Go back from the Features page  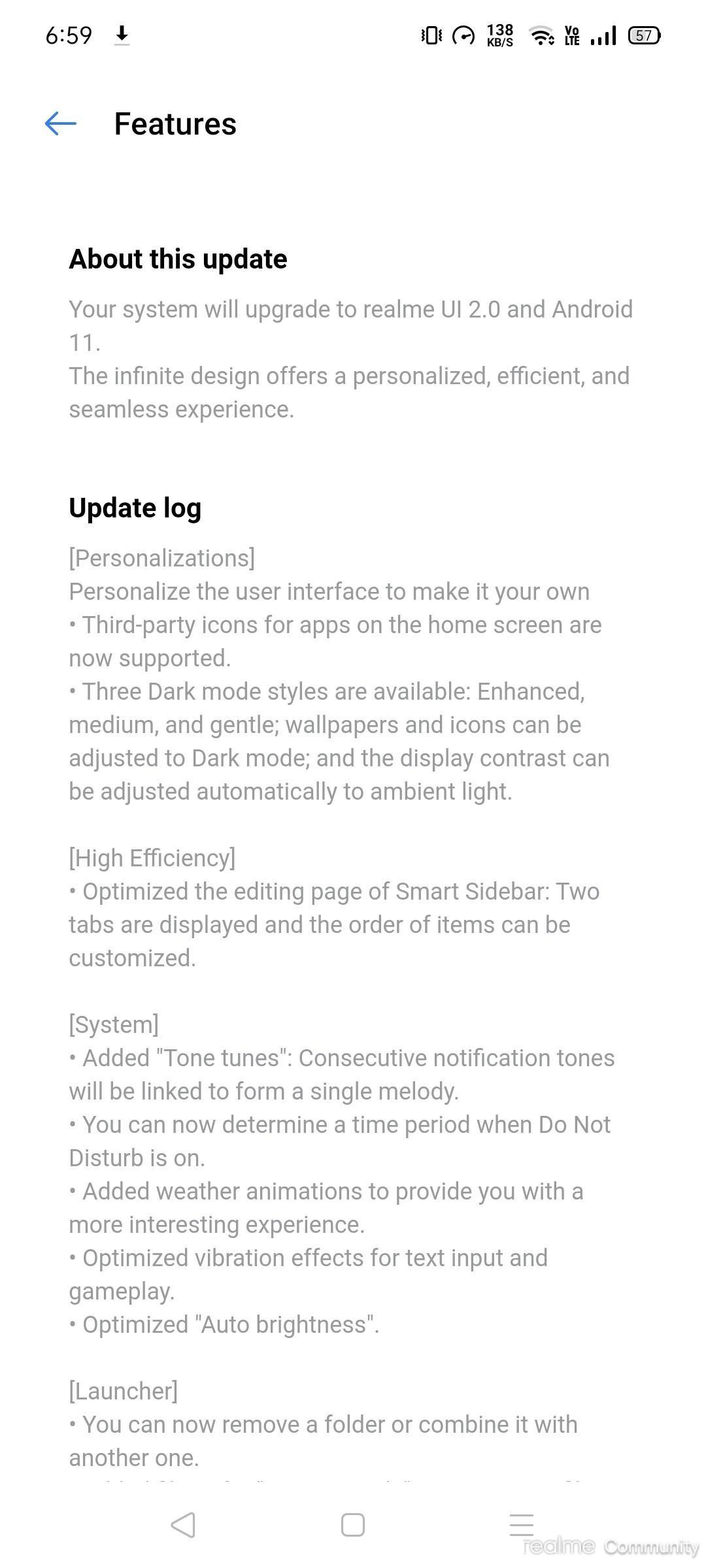[61, 123]
